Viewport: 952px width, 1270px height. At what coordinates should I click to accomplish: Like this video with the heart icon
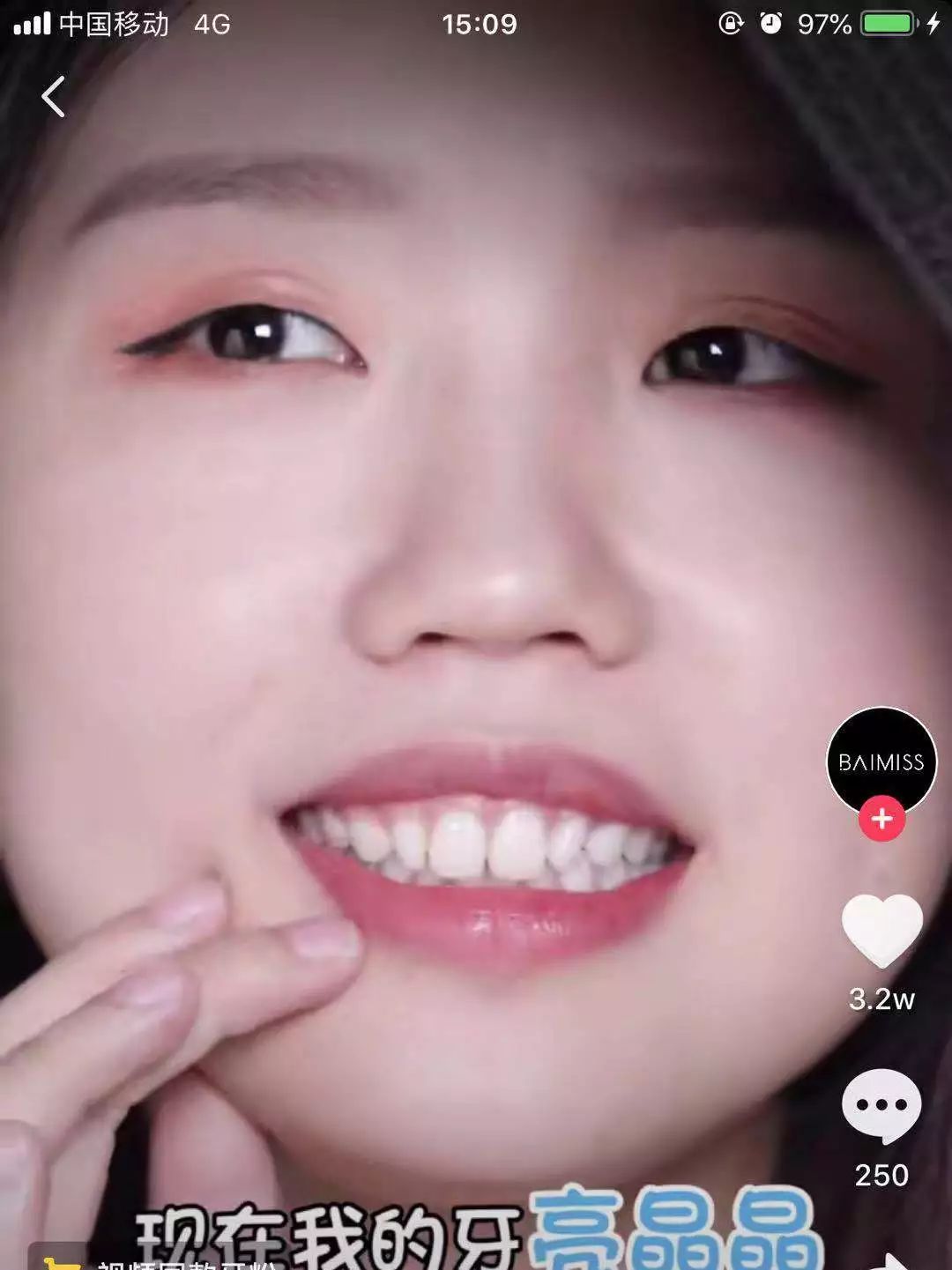point(881,931)
